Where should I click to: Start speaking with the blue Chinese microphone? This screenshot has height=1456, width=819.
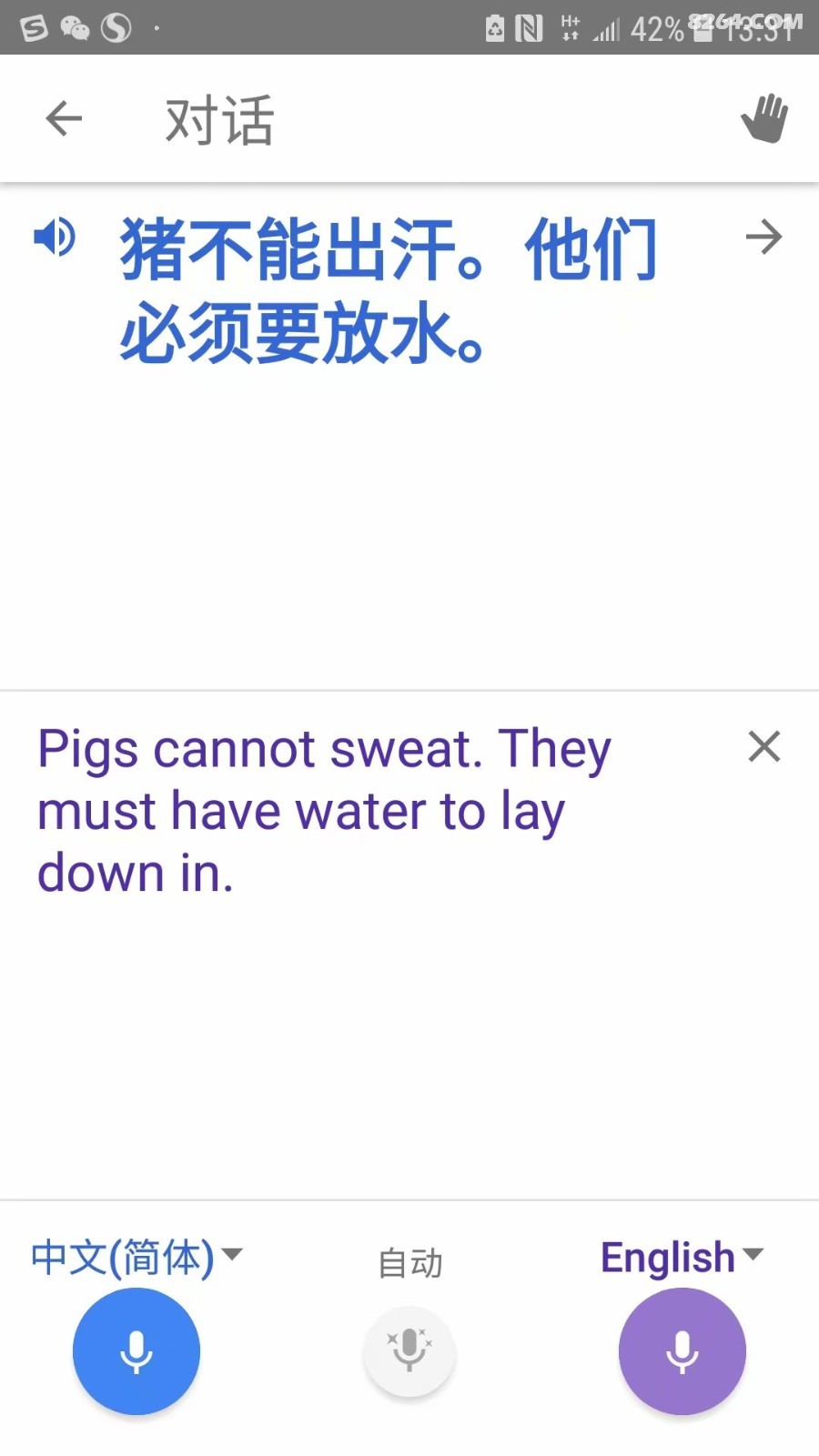click(x=136, y=1351)
